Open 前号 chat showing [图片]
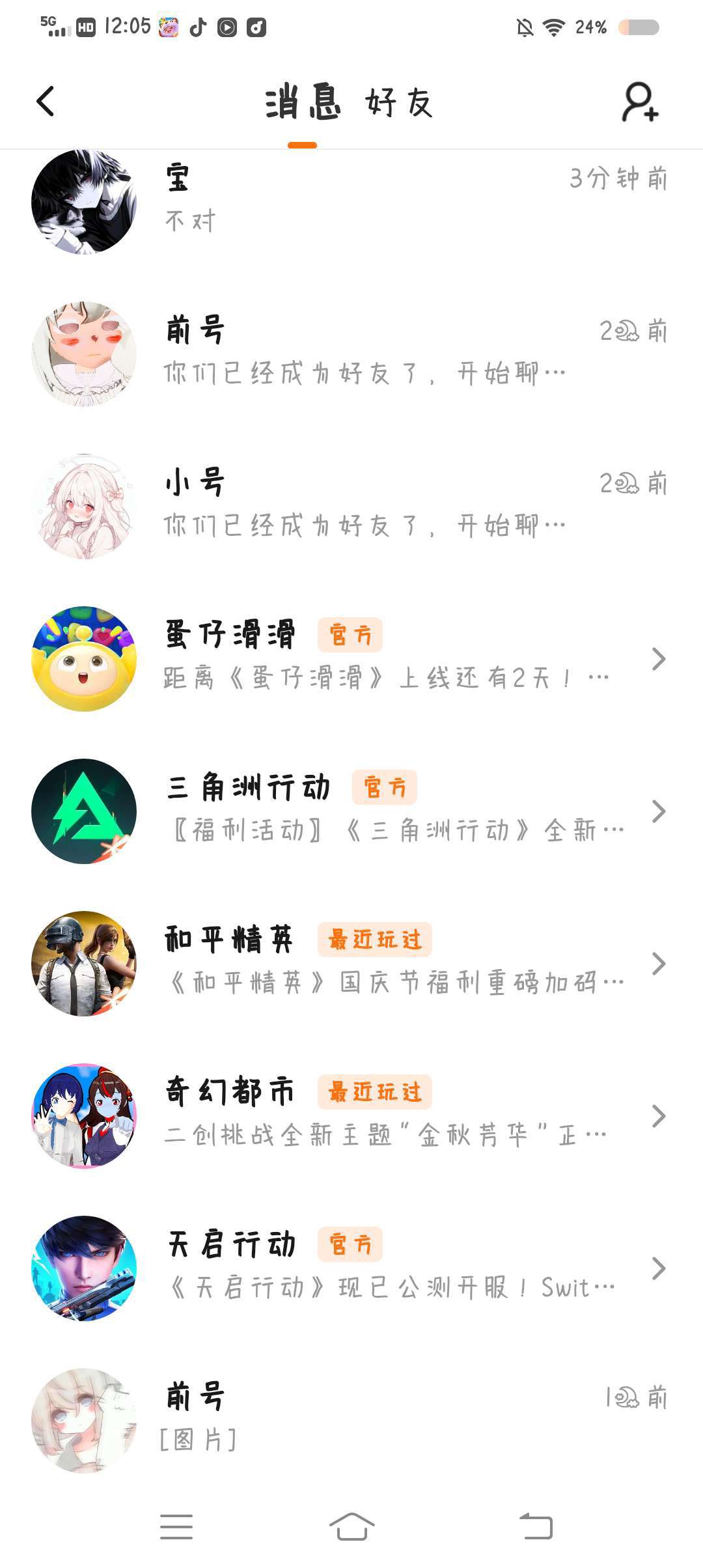Viewport: 703px width, 1568px height. [351, 1420]
